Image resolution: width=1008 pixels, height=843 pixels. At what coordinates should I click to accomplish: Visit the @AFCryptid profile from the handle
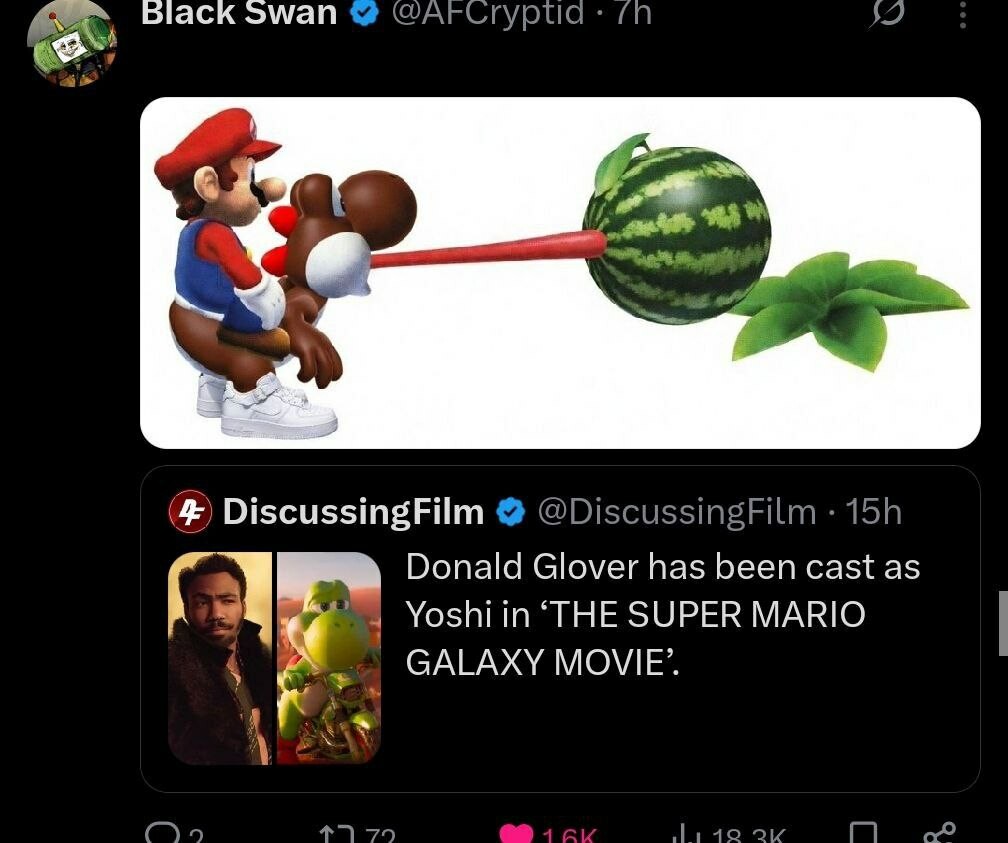[490, 13]
